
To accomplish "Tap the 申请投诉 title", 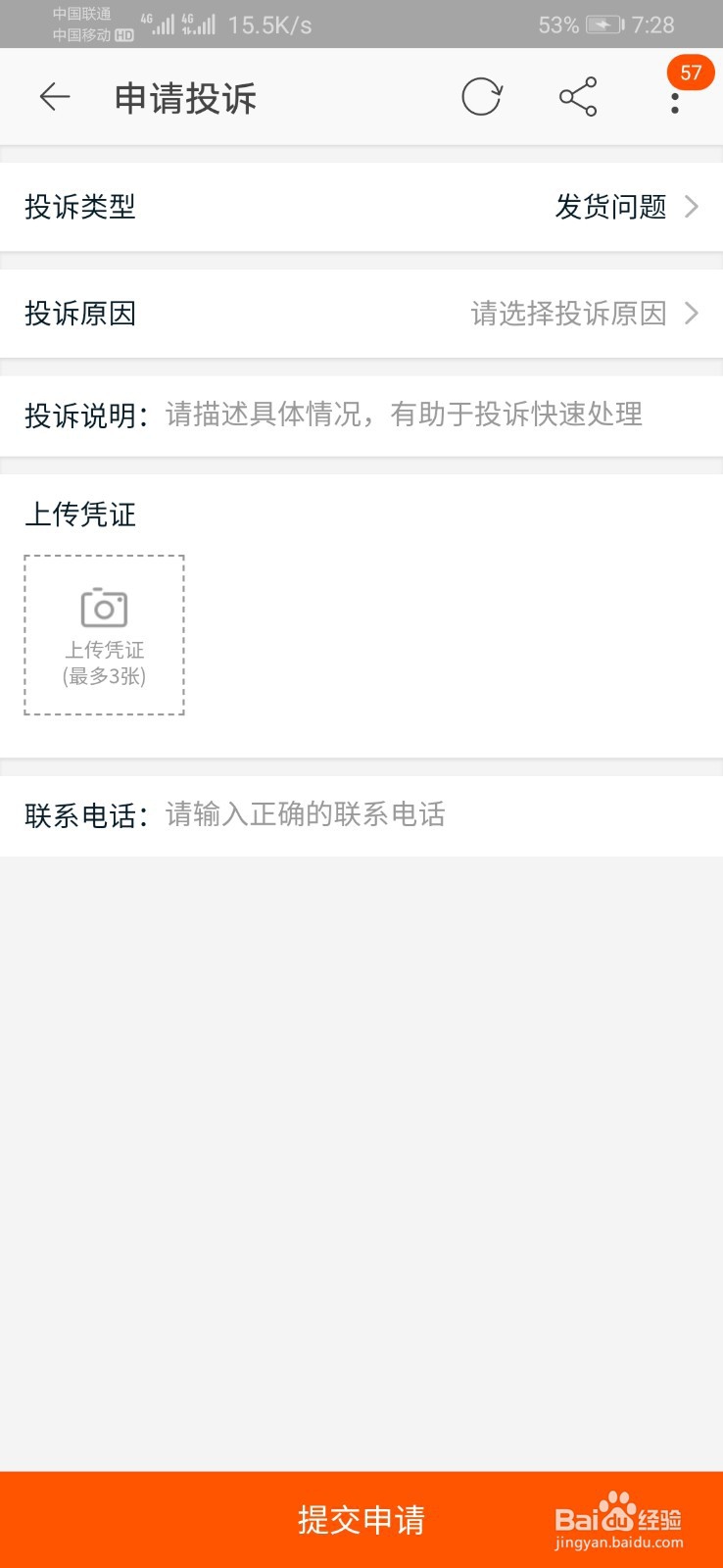I will coord(186,97).
